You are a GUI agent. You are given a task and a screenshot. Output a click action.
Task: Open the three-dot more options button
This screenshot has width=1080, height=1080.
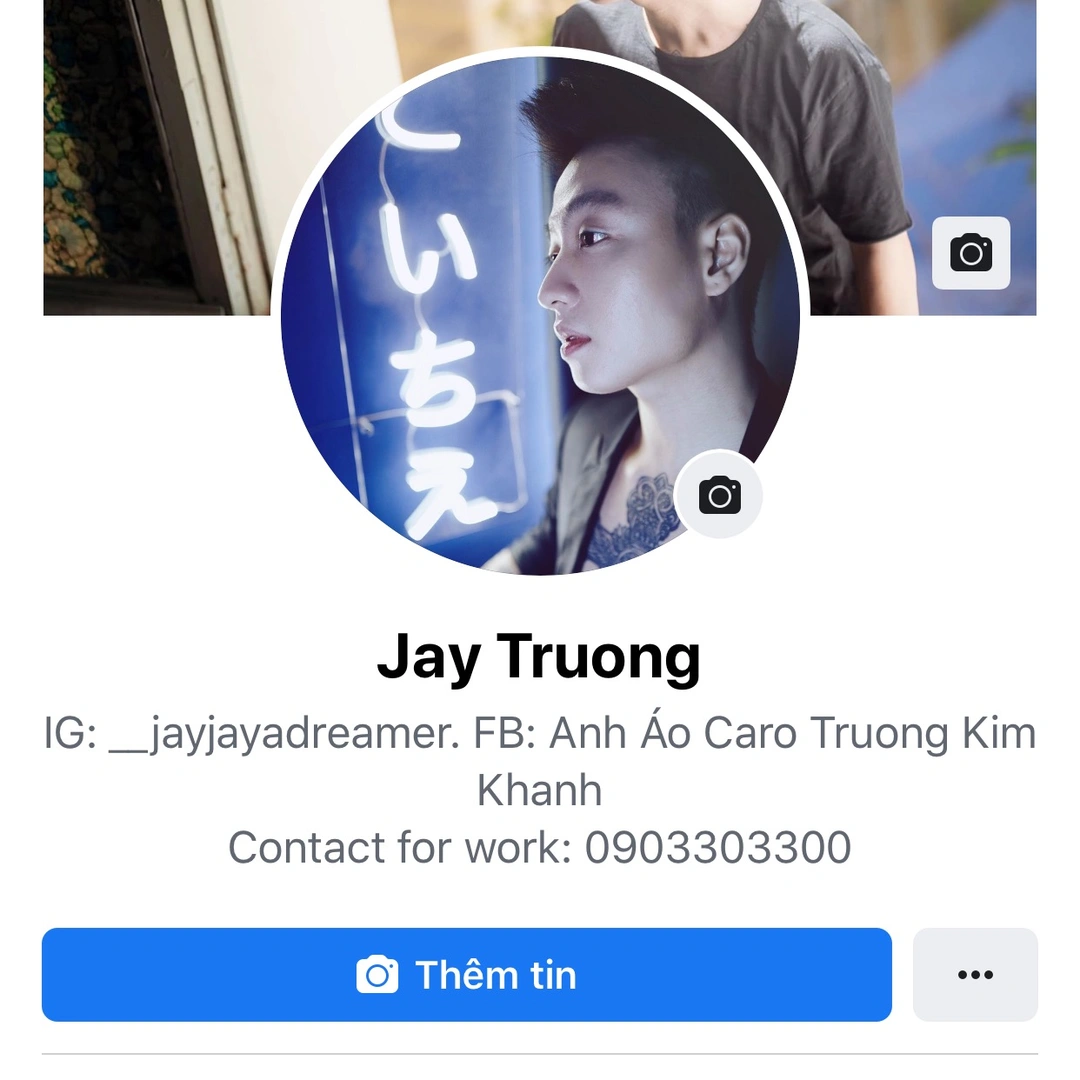tap(975, 975)
